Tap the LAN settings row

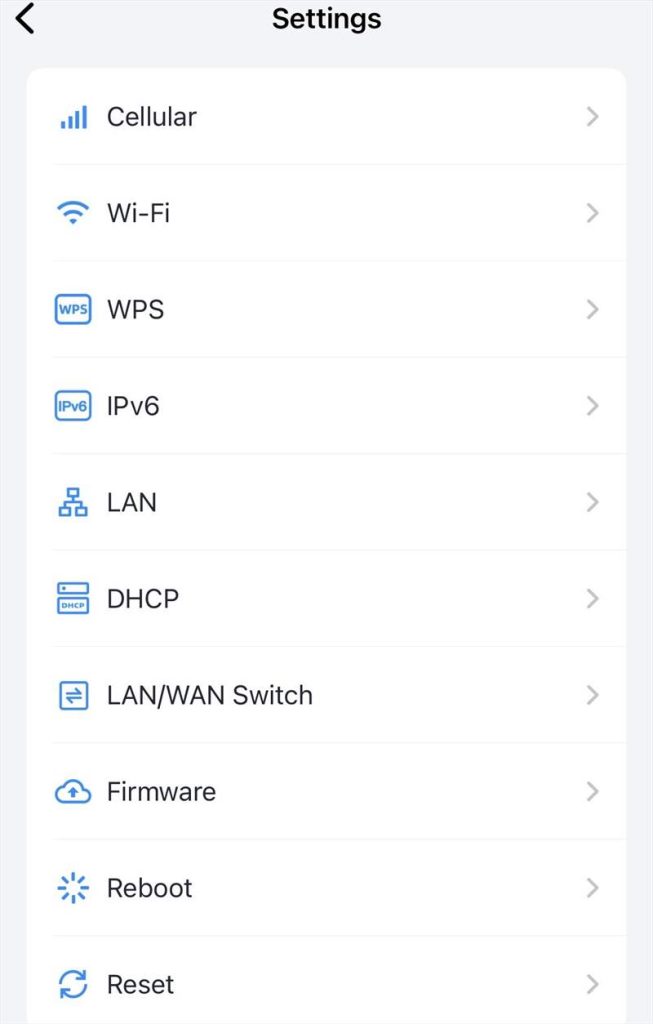tap(326, 502)
